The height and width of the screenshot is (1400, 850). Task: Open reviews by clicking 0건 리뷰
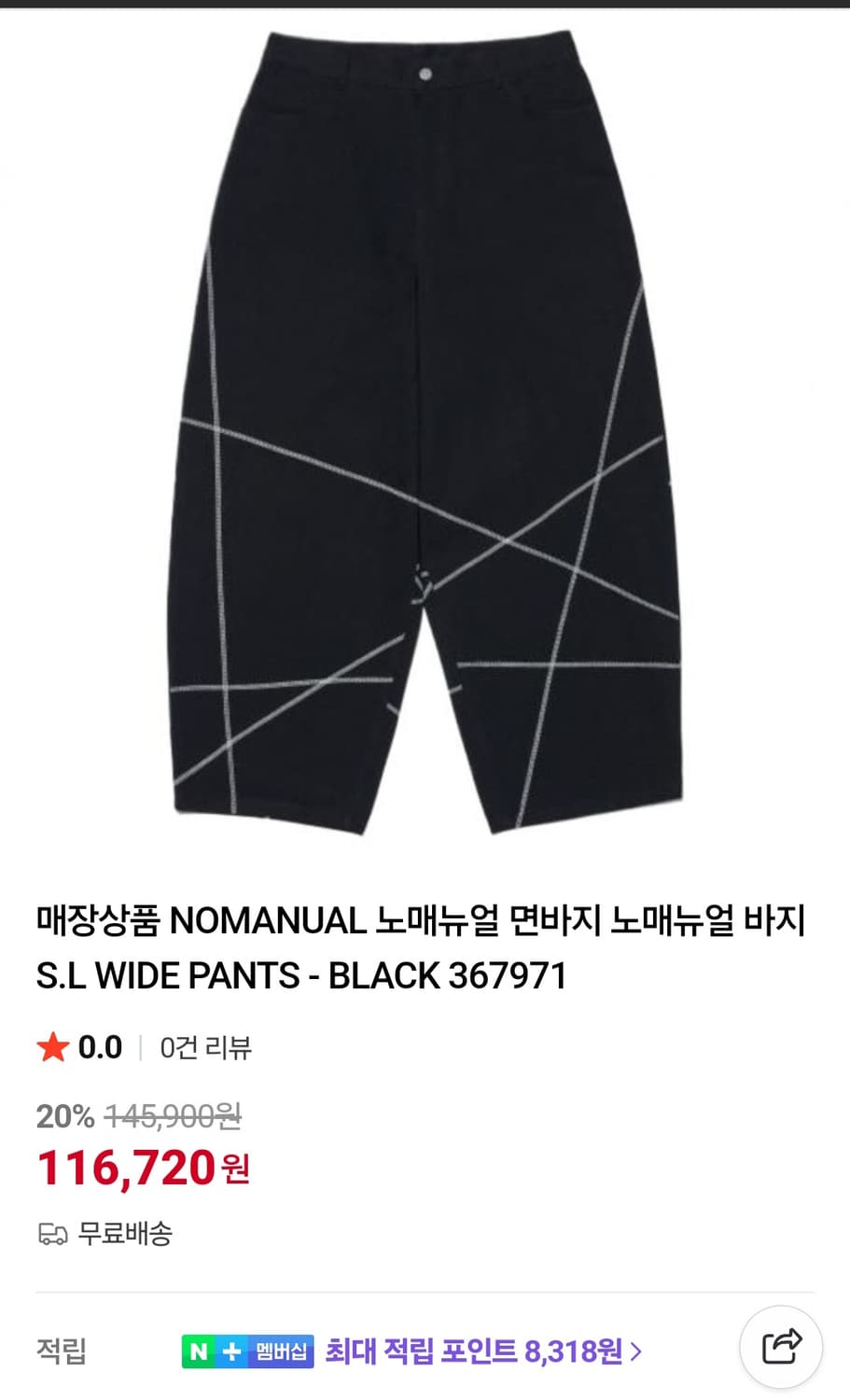207,1048
